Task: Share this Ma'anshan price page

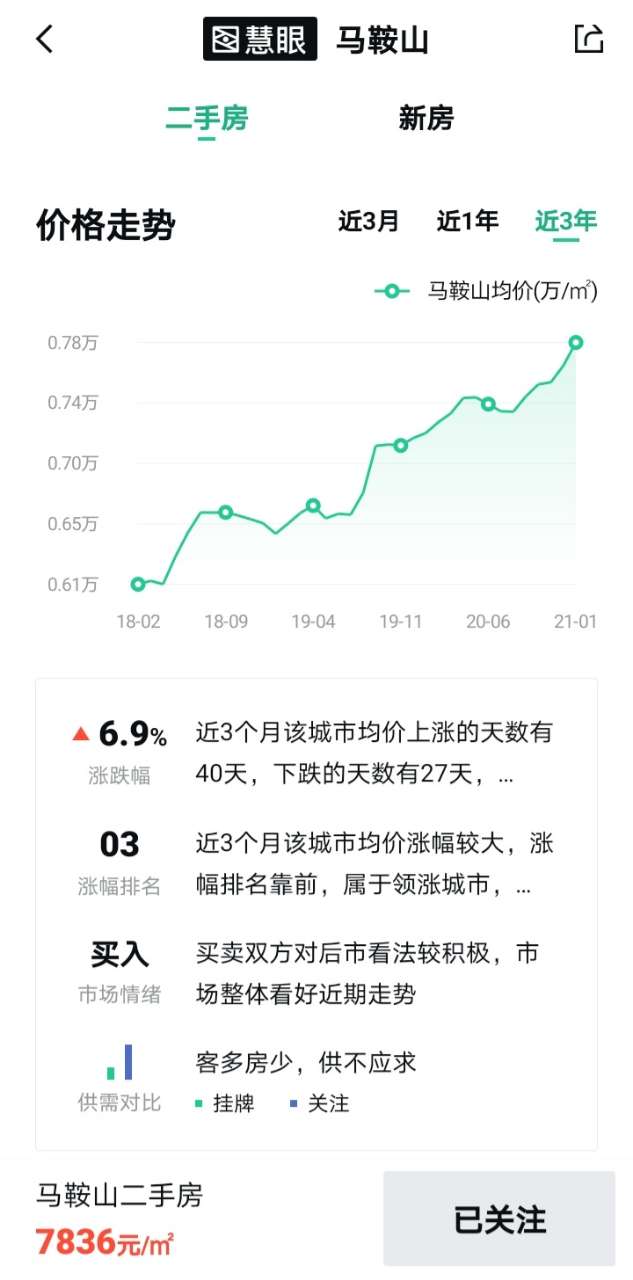Action: point(589,39)
